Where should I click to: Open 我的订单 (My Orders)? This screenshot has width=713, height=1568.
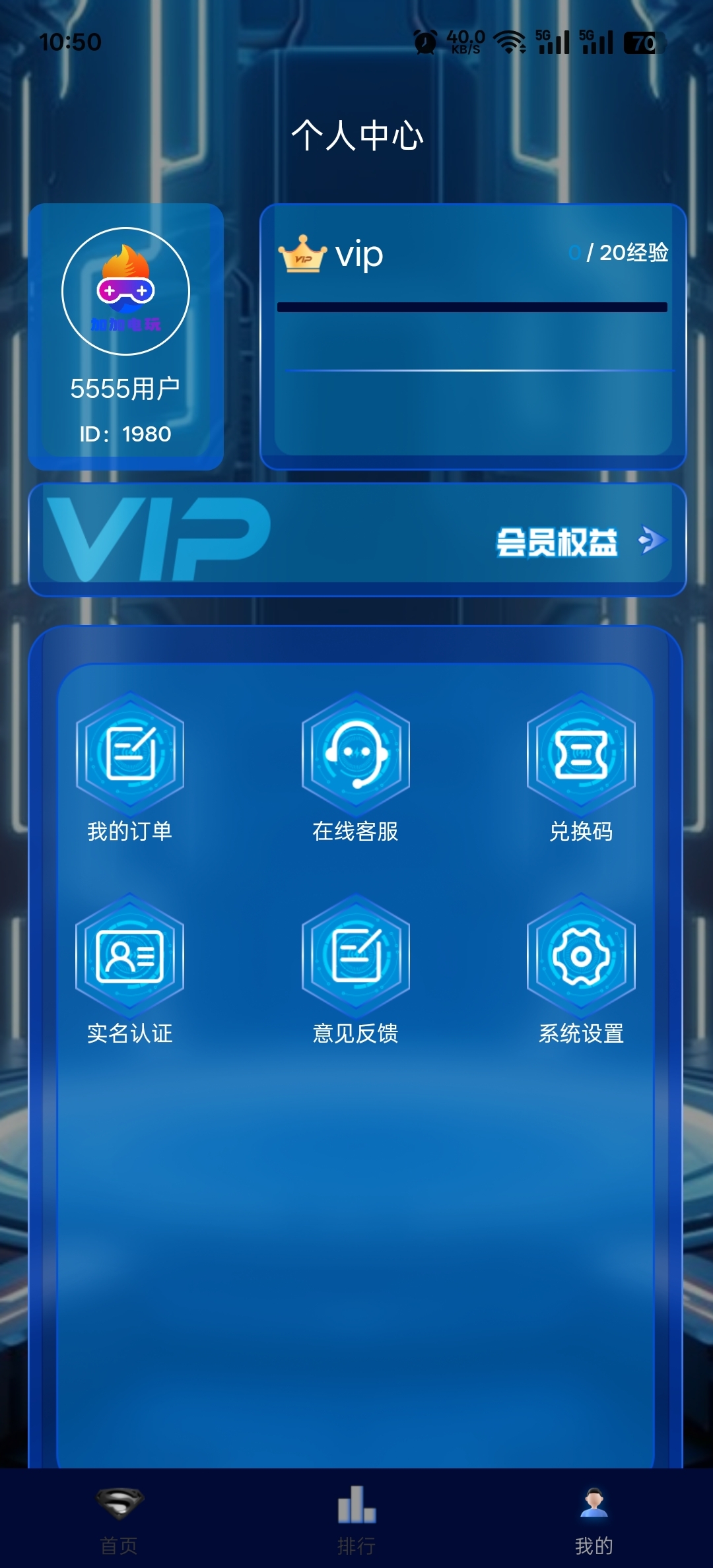[x=130, y=766]
